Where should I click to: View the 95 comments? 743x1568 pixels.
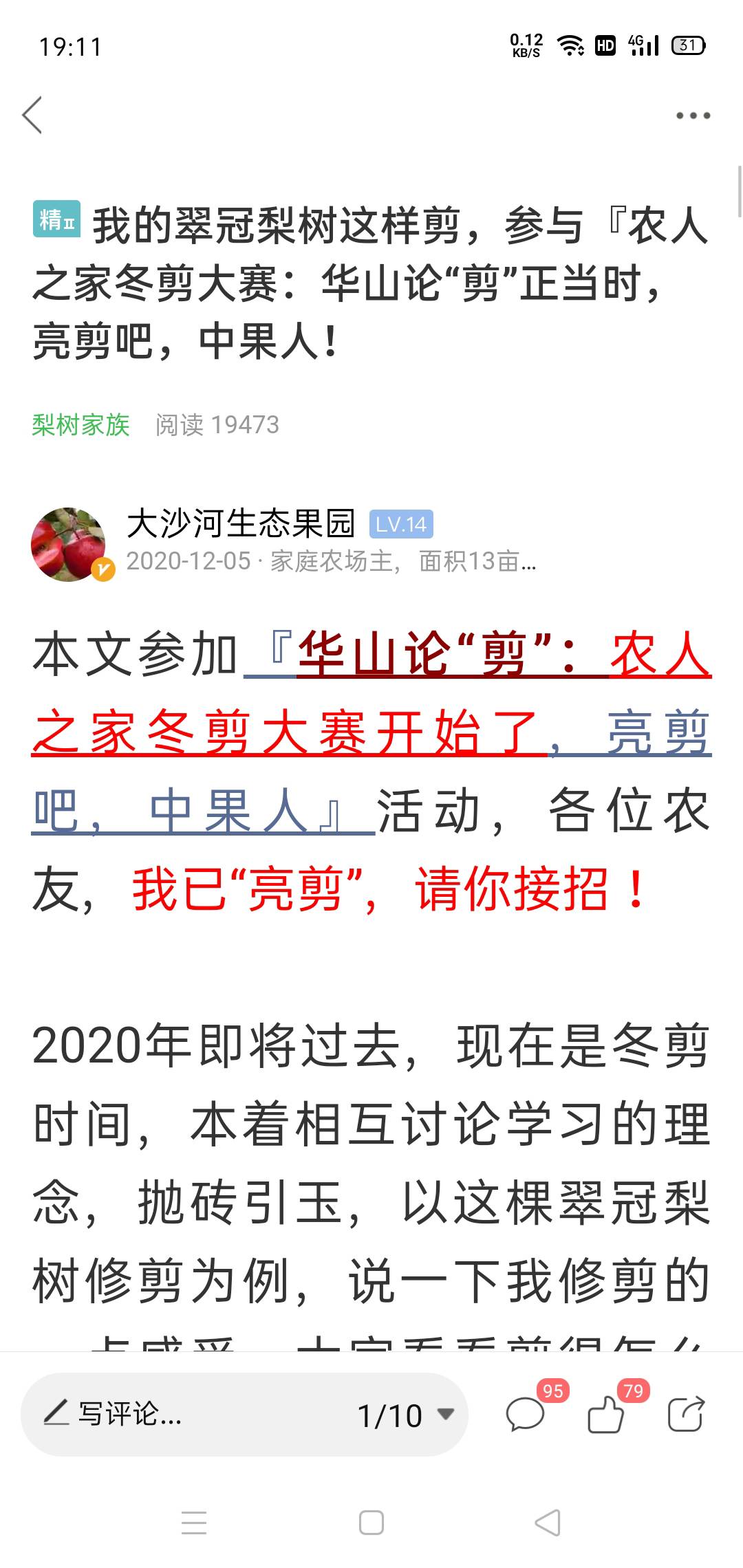526,1414
